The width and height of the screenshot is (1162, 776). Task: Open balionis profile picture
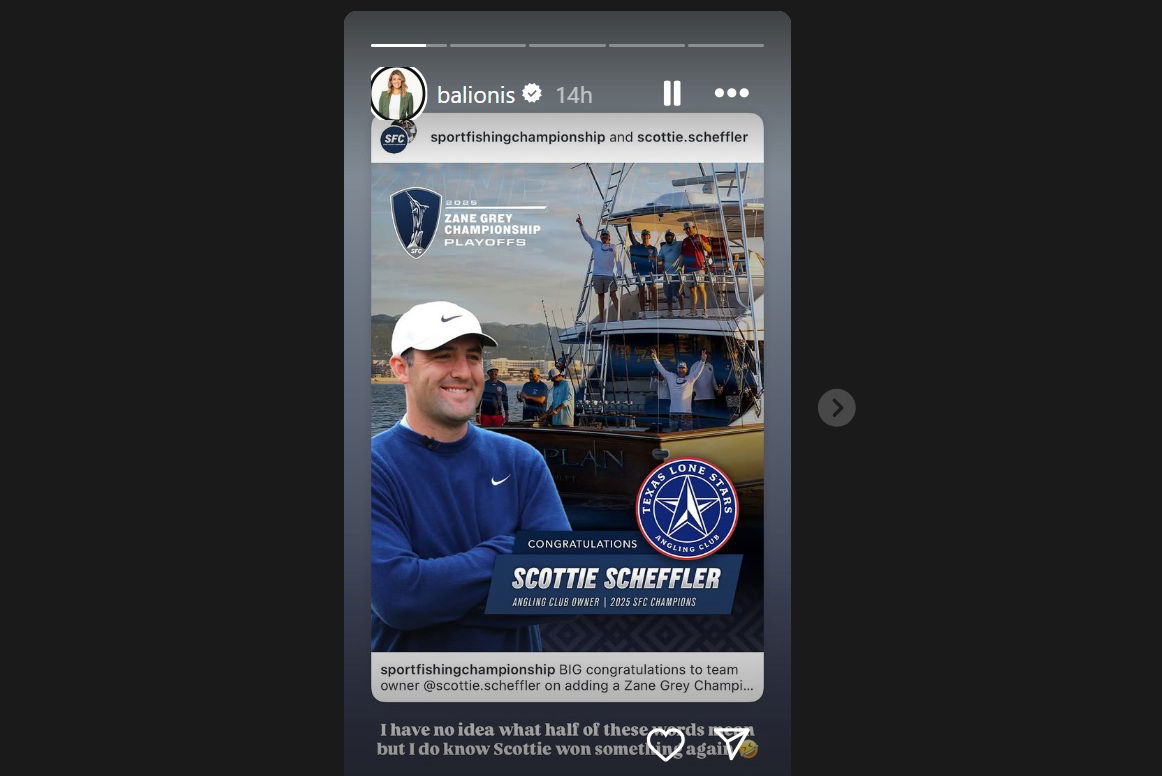point(398,94)
